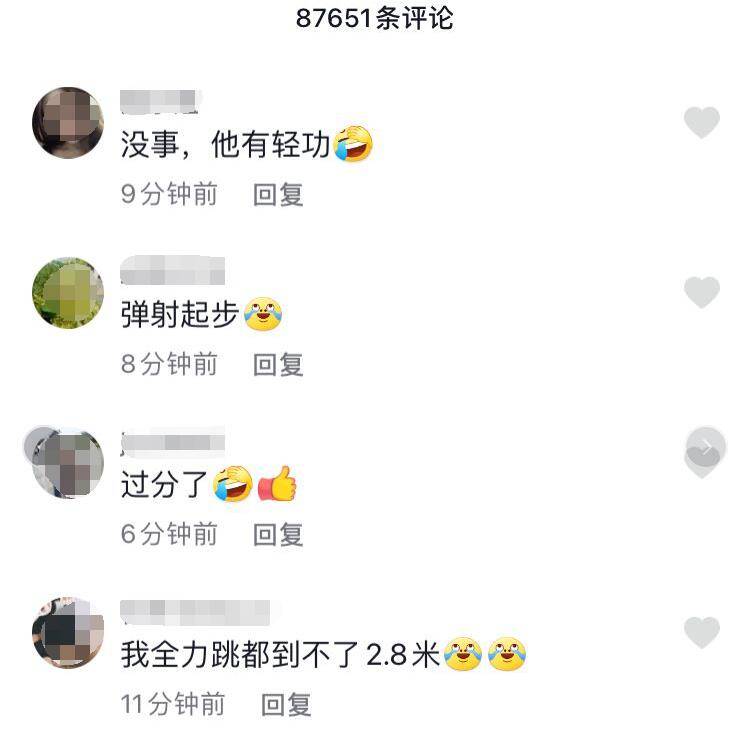The width and height of the screenshot is (743, 744).
Task: Like the comment 过分了
Action: [701, 462]
